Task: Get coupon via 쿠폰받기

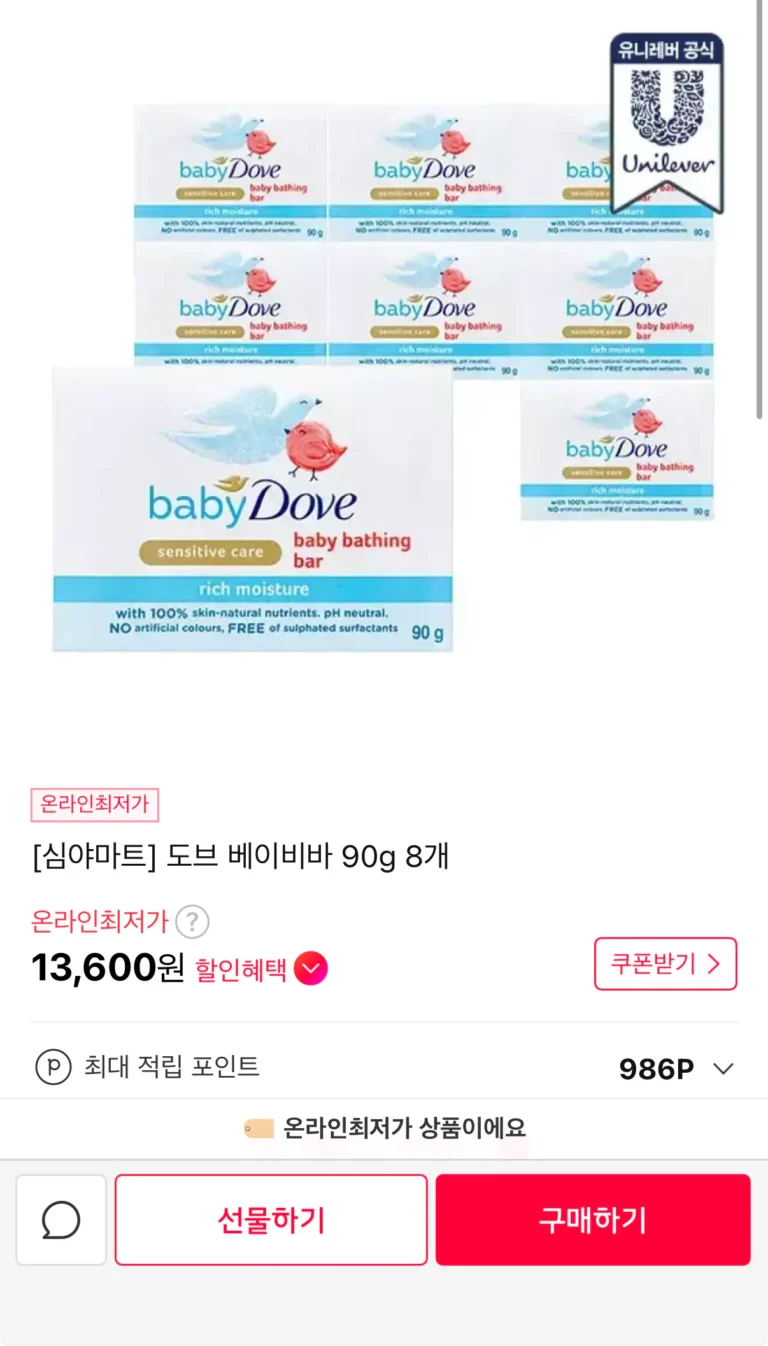Action: tap(665, 963)
